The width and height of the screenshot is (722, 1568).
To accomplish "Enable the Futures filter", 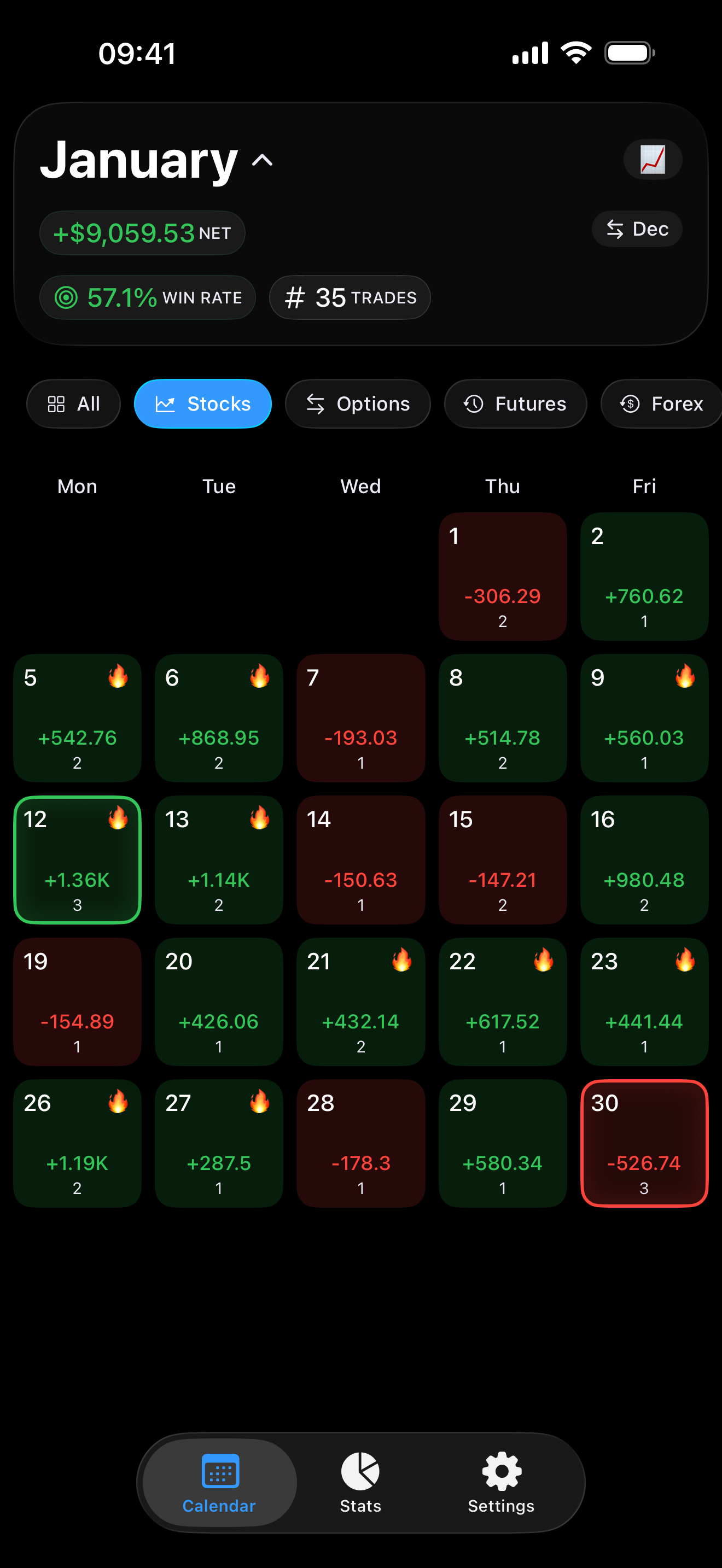I will tap(515, 403).
